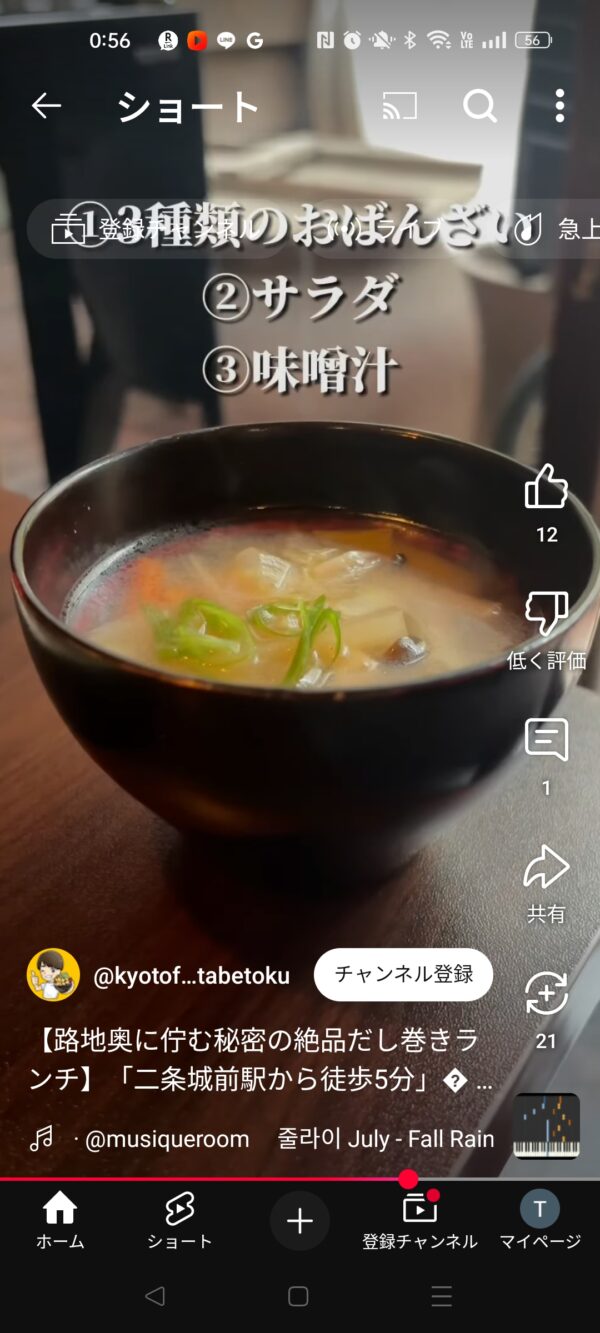600x1333 pixels.
Task: Go back using the top-left arrow
Action: point(46,106)
